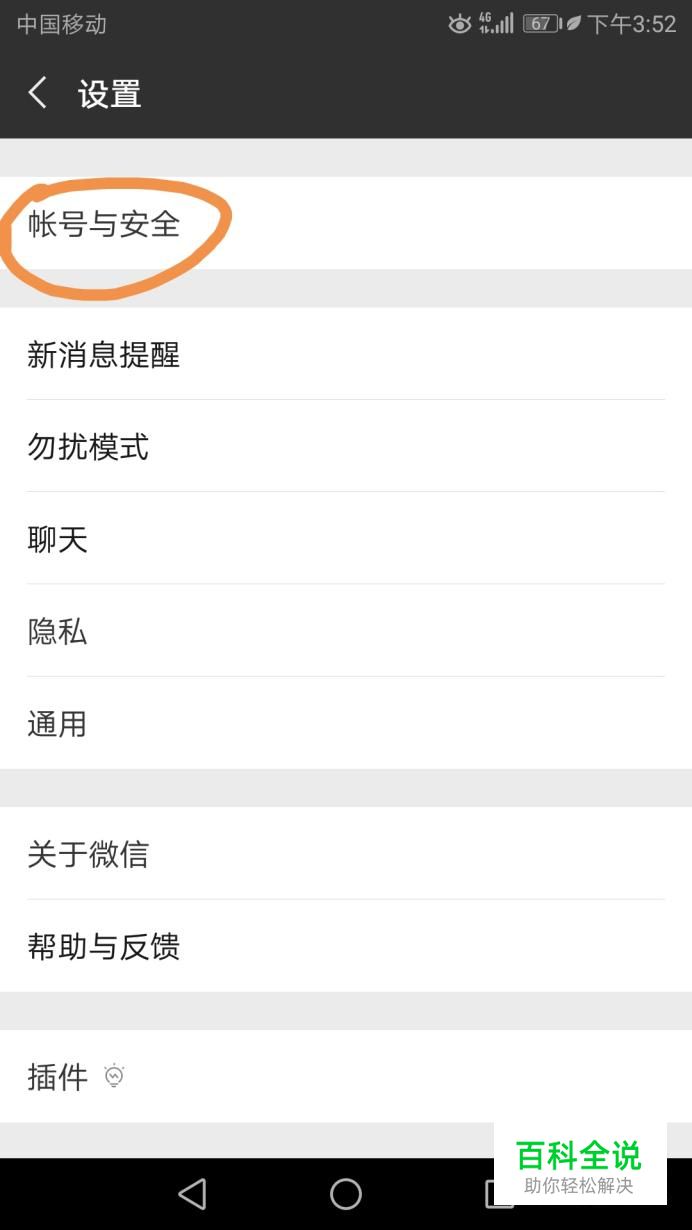Tap the system back triangle

[x=192, y=1193]
